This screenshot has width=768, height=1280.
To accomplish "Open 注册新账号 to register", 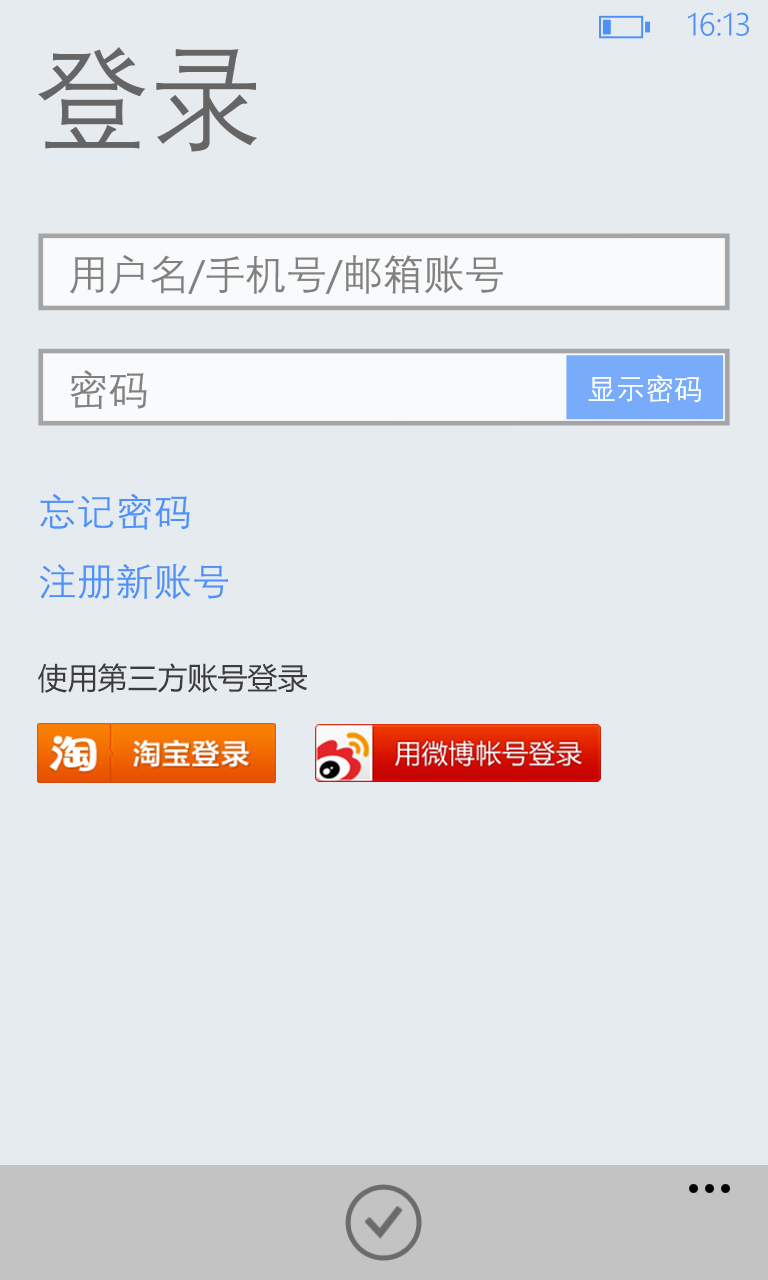I will [x=134, y=582].
